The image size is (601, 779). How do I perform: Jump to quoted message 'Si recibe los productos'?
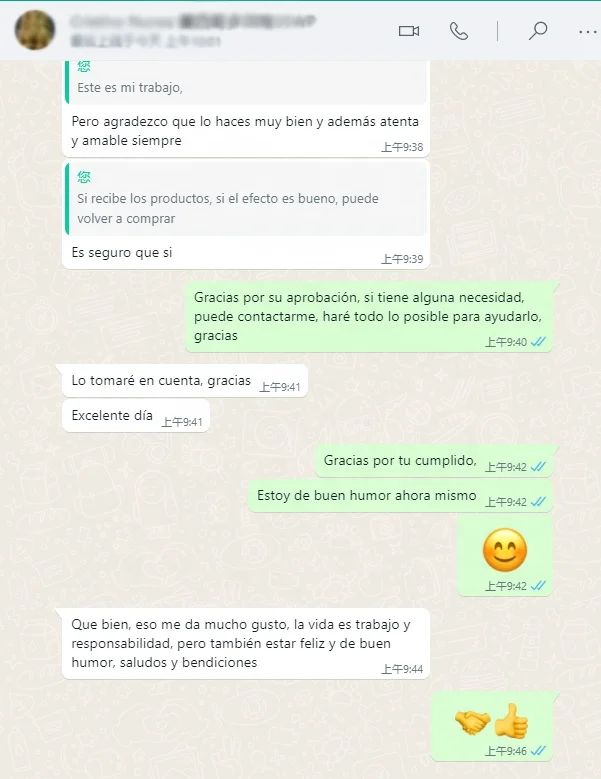(246, 199)
